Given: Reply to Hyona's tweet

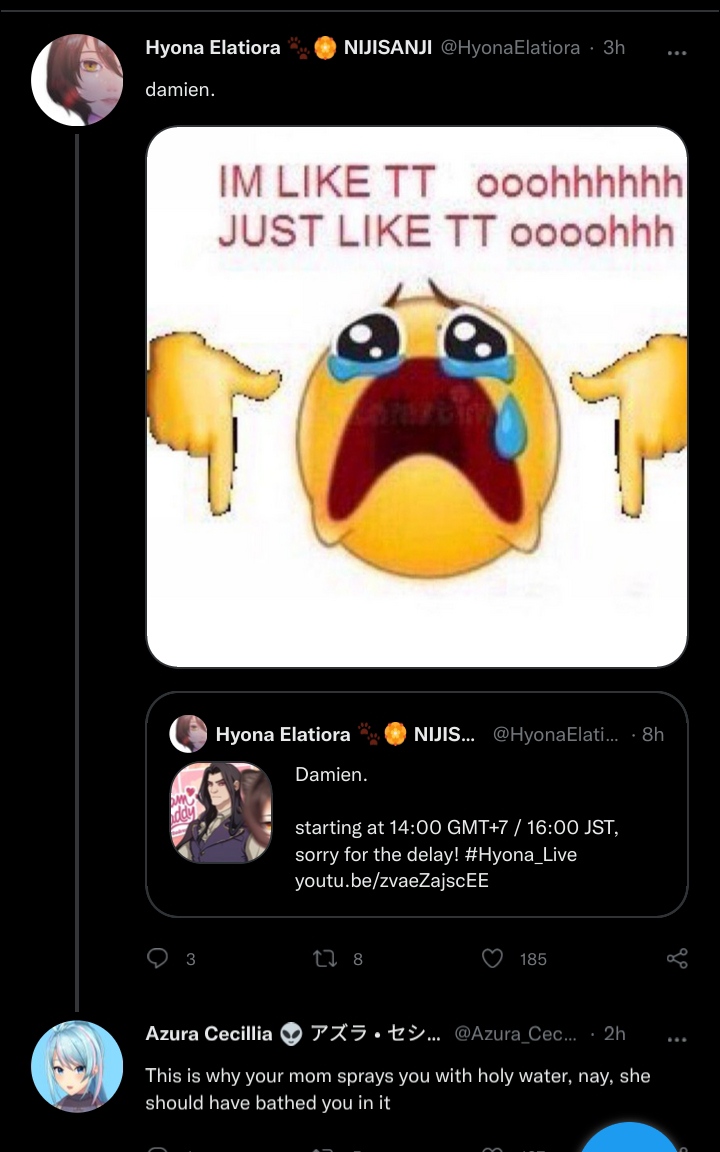Looking at the screenshot, I should click(x=158, y=958).
